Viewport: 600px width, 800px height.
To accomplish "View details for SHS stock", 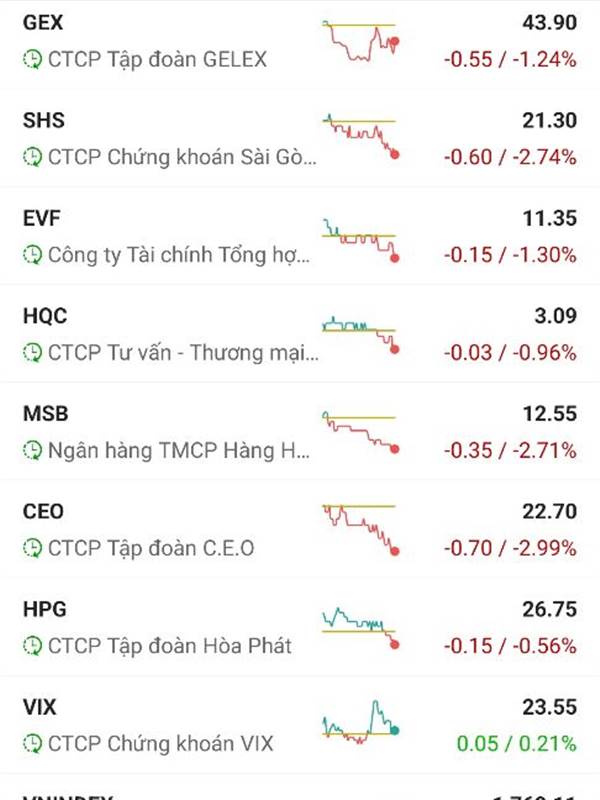I will pos(300,138).
